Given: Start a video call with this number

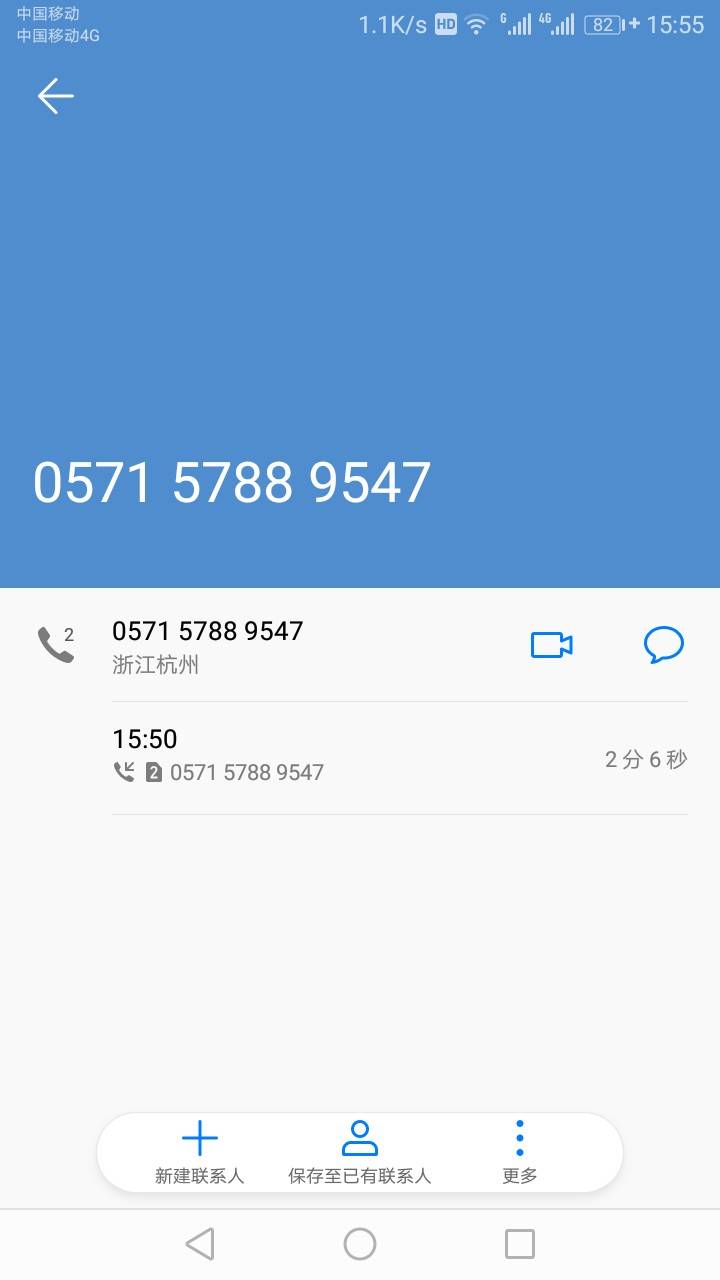Looking at the screenshot, I should point(551,645).
